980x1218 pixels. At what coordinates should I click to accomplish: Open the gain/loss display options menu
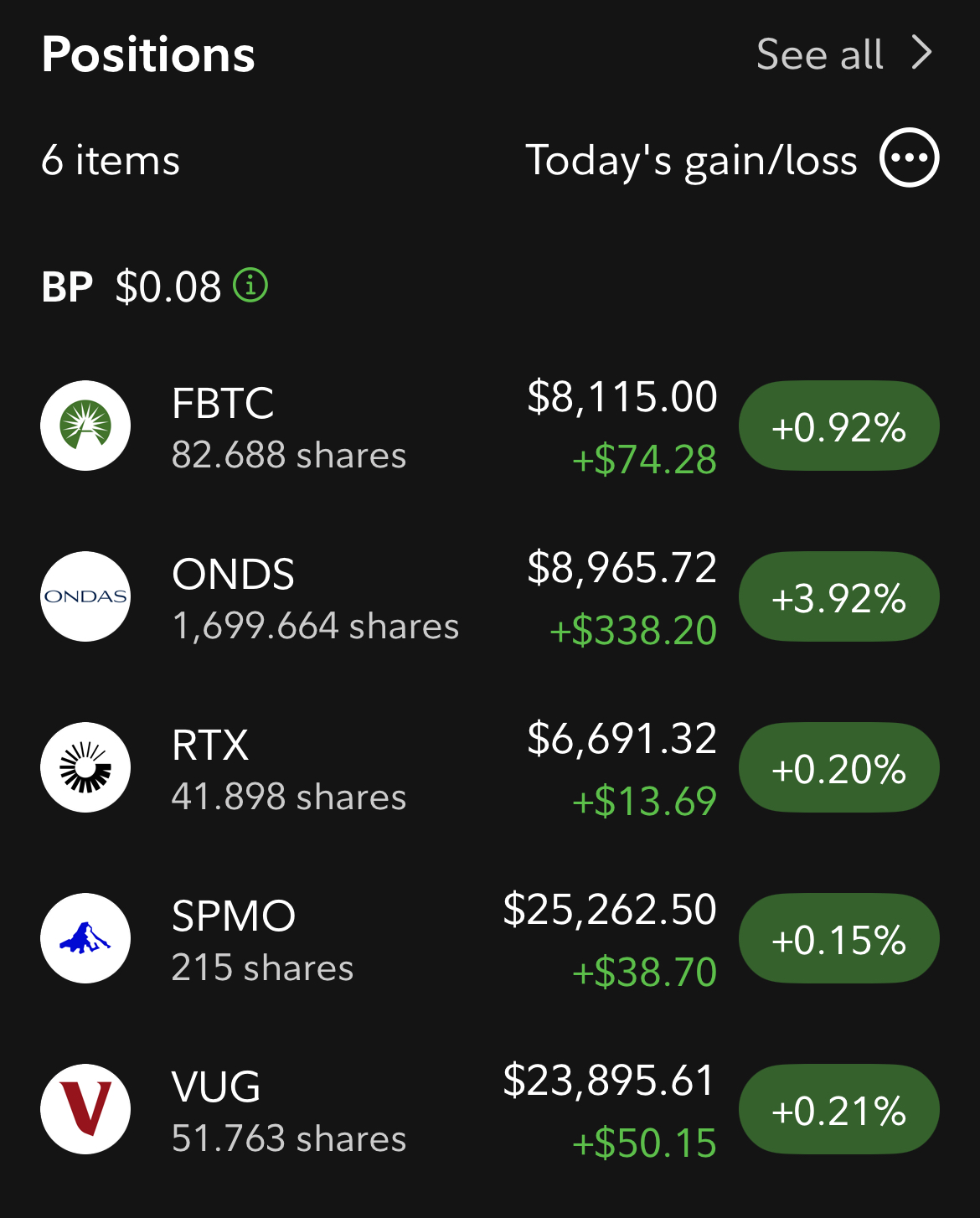pyautogui.click(x=909, y=158)
